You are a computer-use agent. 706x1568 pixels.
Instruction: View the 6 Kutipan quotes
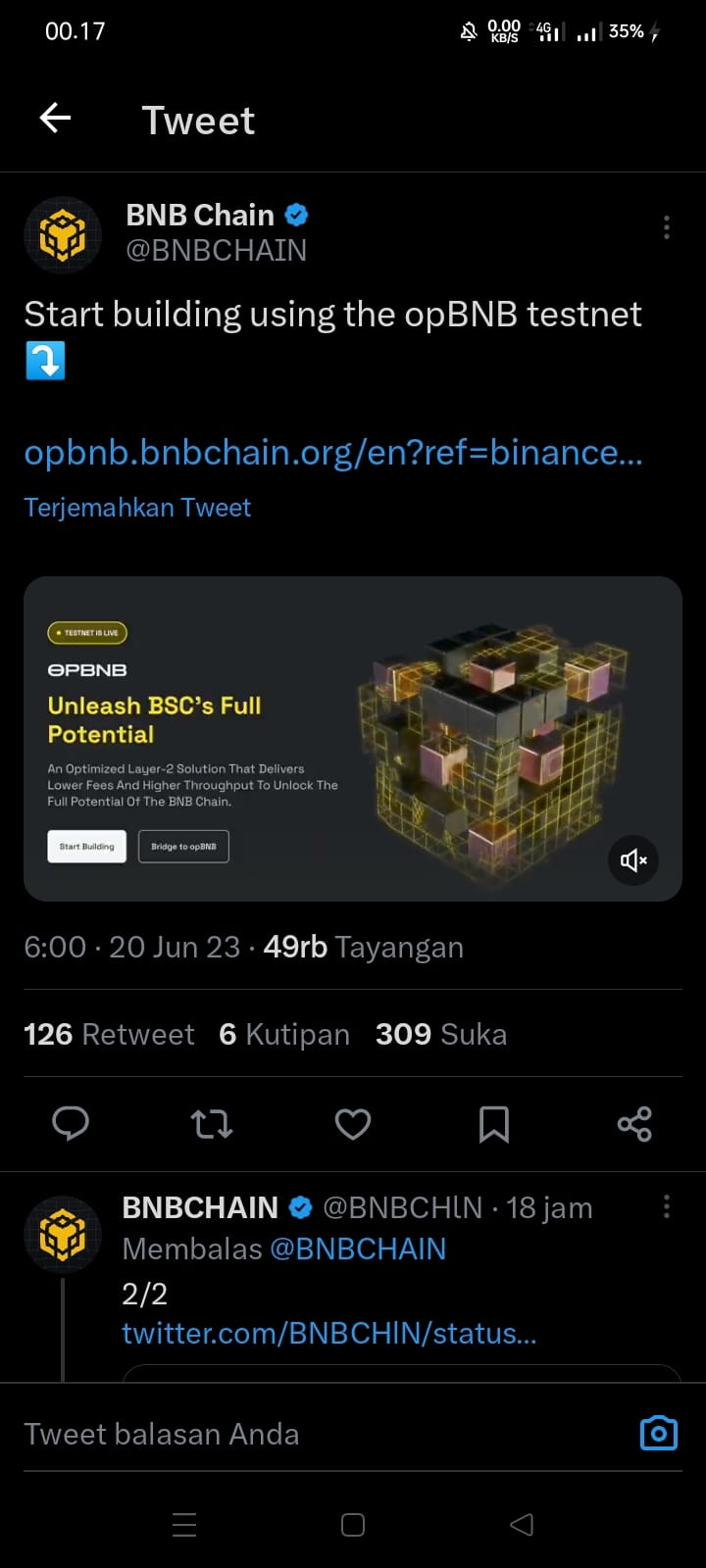pyautogui.click(x=284, y=1034)
